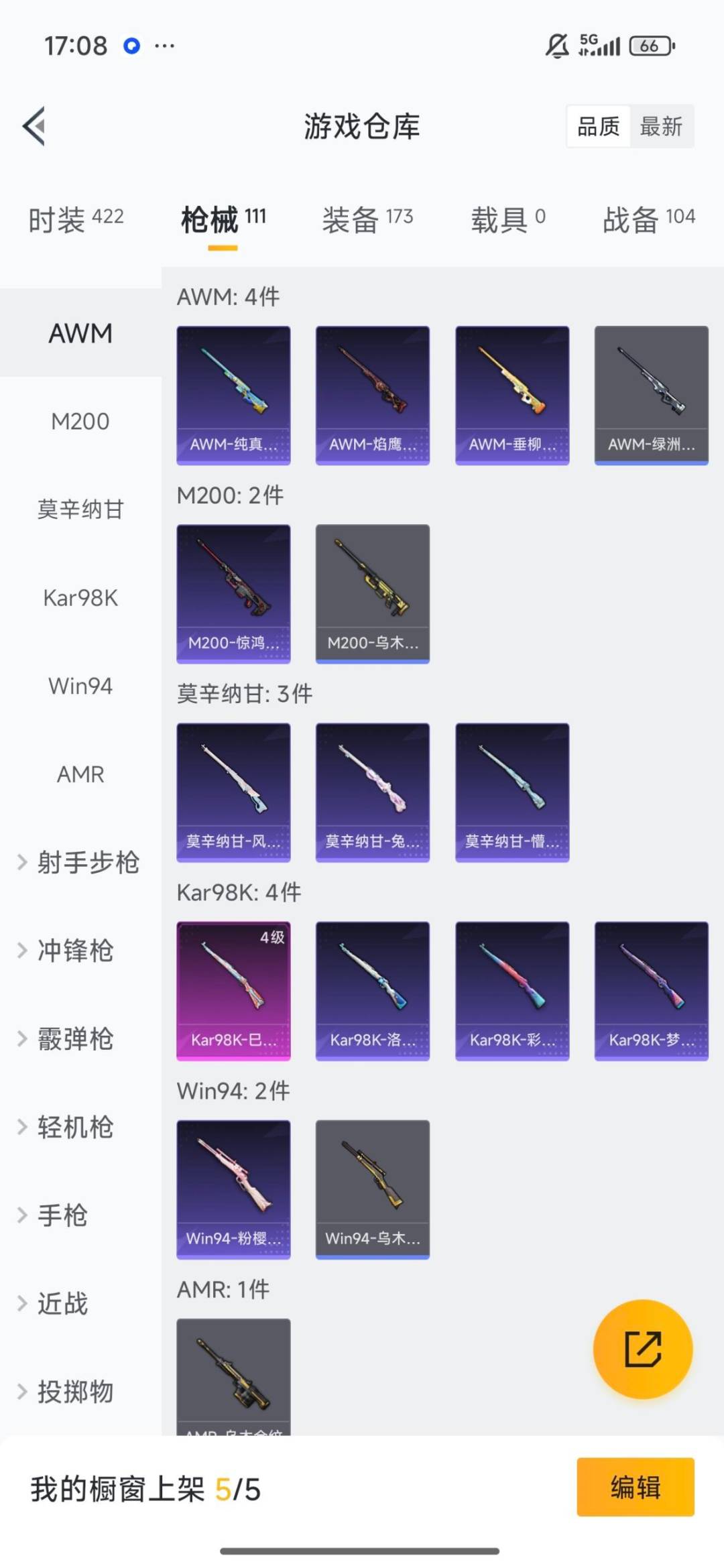The image size is (724, 1568).
Task: Open the 莫辛纳甘 sidebar category
Action: tap(79, 509)
